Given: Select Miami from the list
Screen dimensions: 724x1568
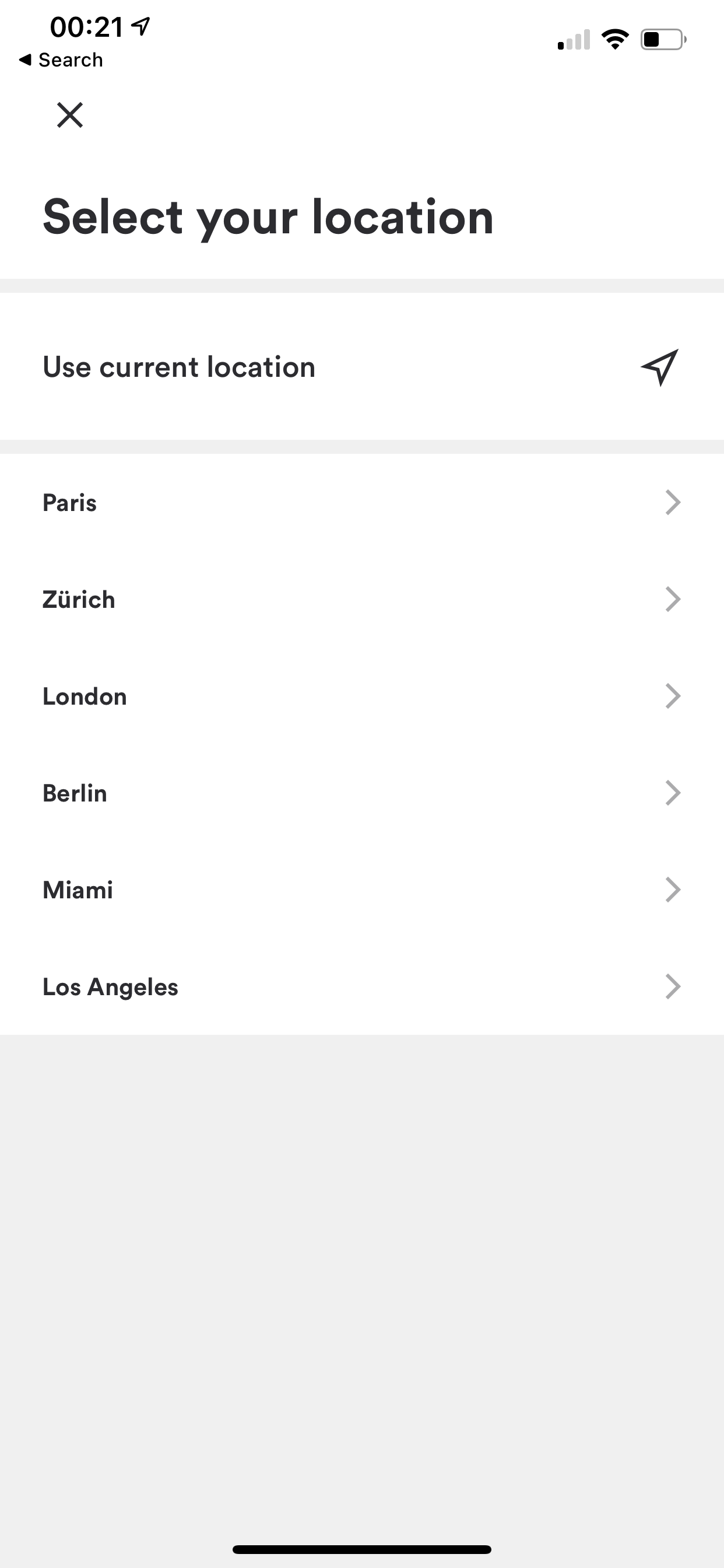Looking at the screenshot, I should pyautogui.click(x=362, y=890).
